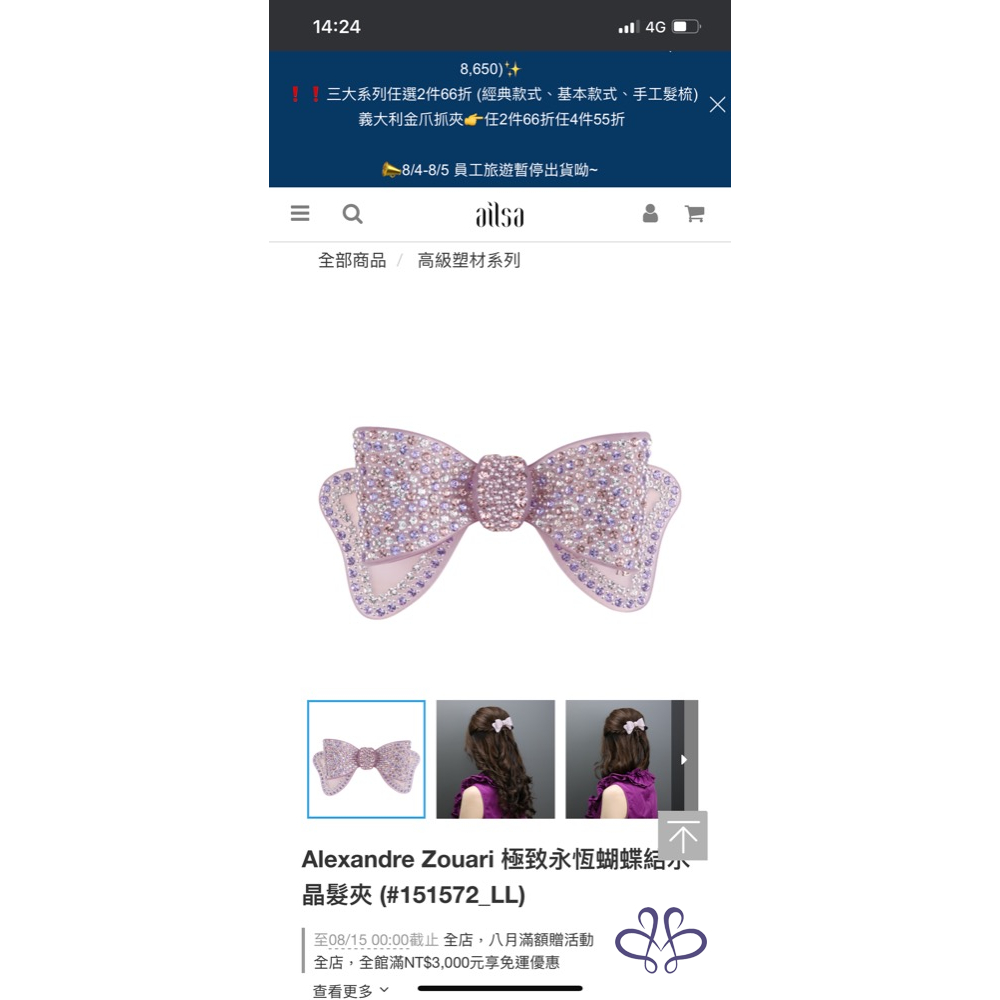Viewport: 1000px width, 1000px height.
Task: Expand 查看更多 promotions
Action: (x=351, y=991)
